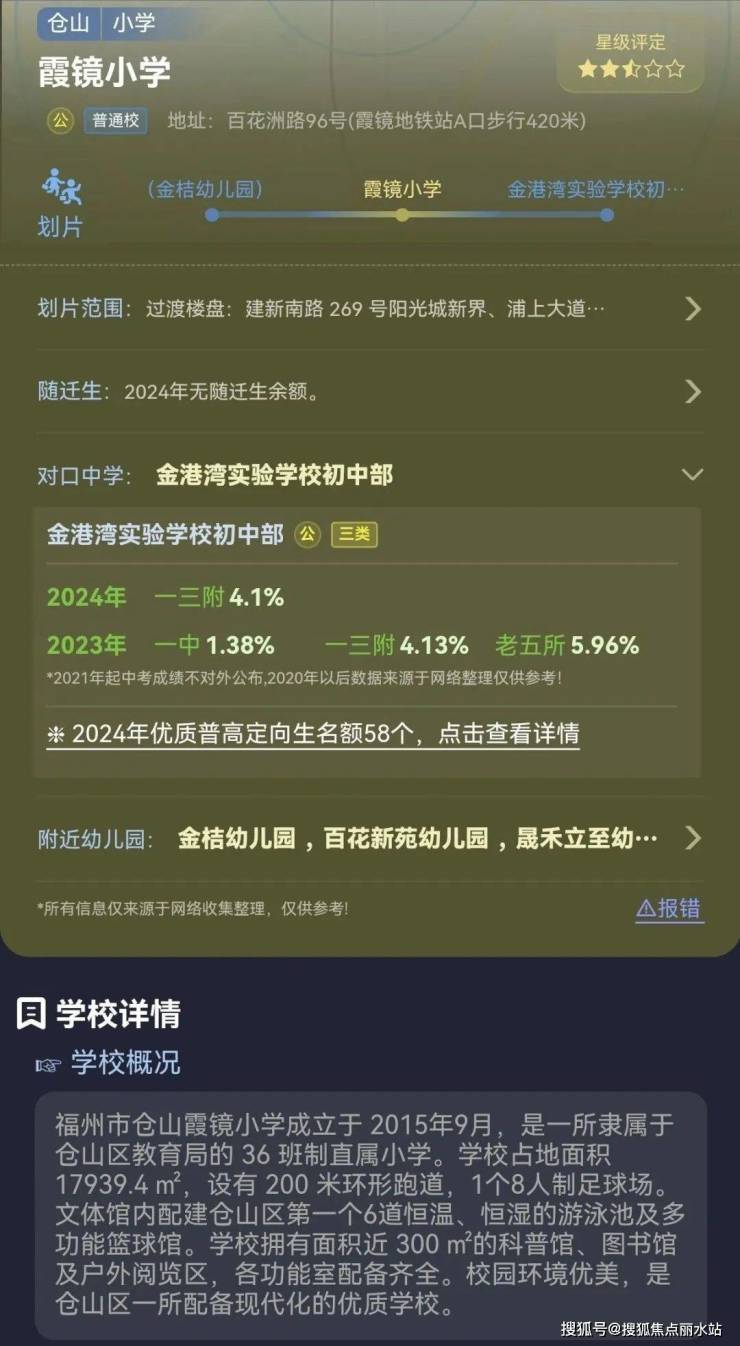The height and width of the screenshot is (1346, 740).
Task: Open the 随迁生 details row
Action: click(692, 391)
